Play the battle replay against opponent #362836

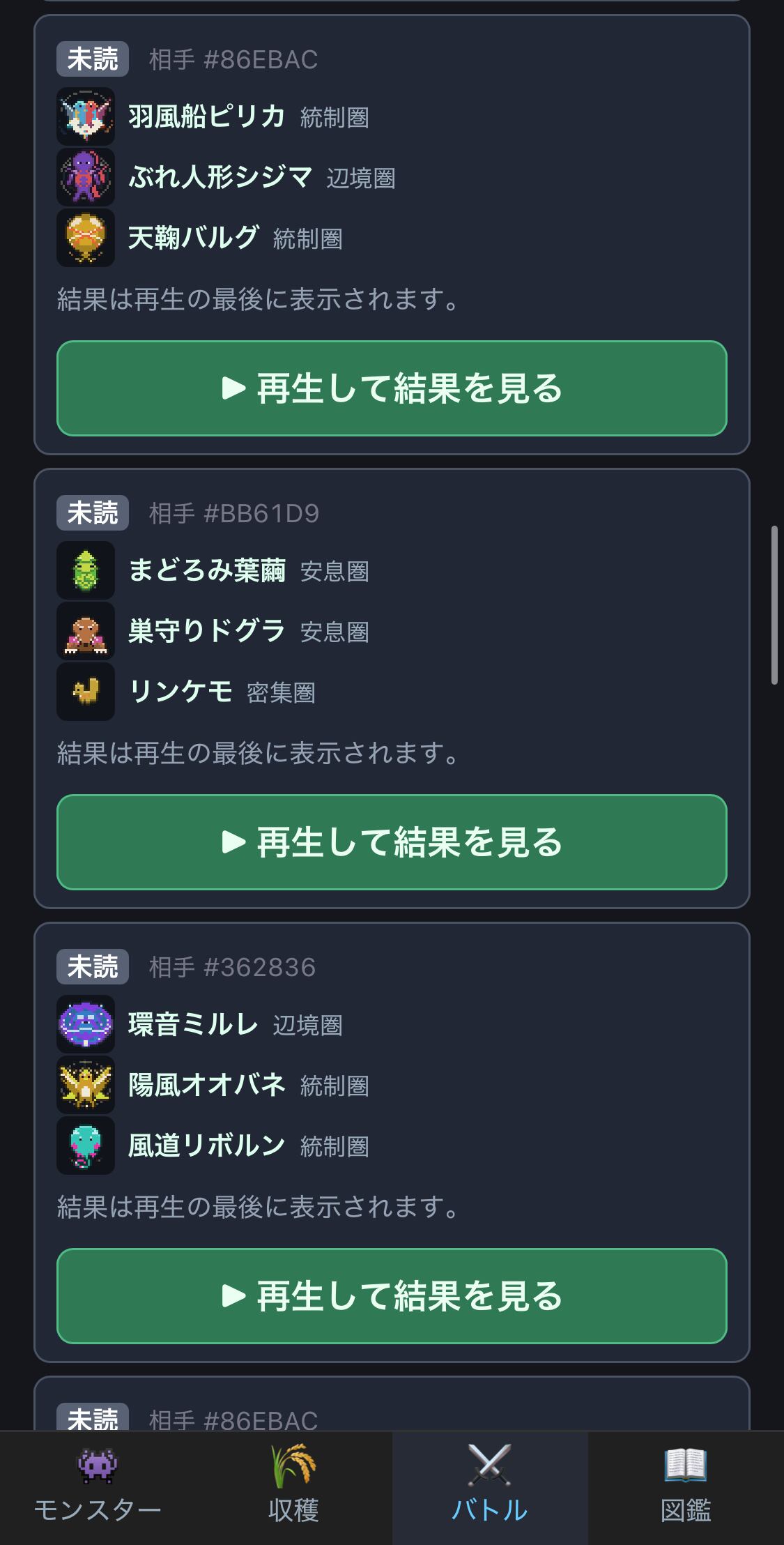tap(392, 1295)
